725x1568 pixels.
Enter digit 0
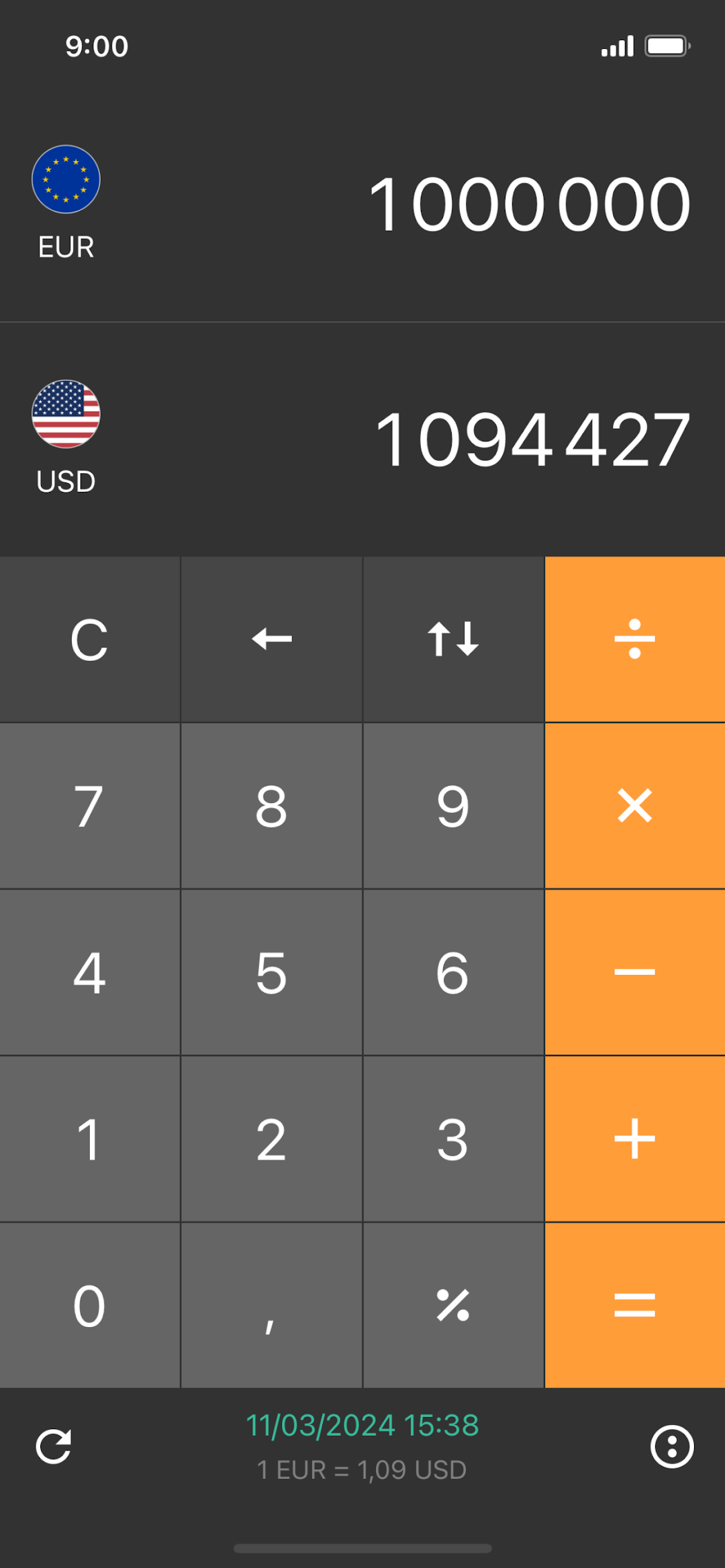pyautogui.click(x=90, y=1305)
